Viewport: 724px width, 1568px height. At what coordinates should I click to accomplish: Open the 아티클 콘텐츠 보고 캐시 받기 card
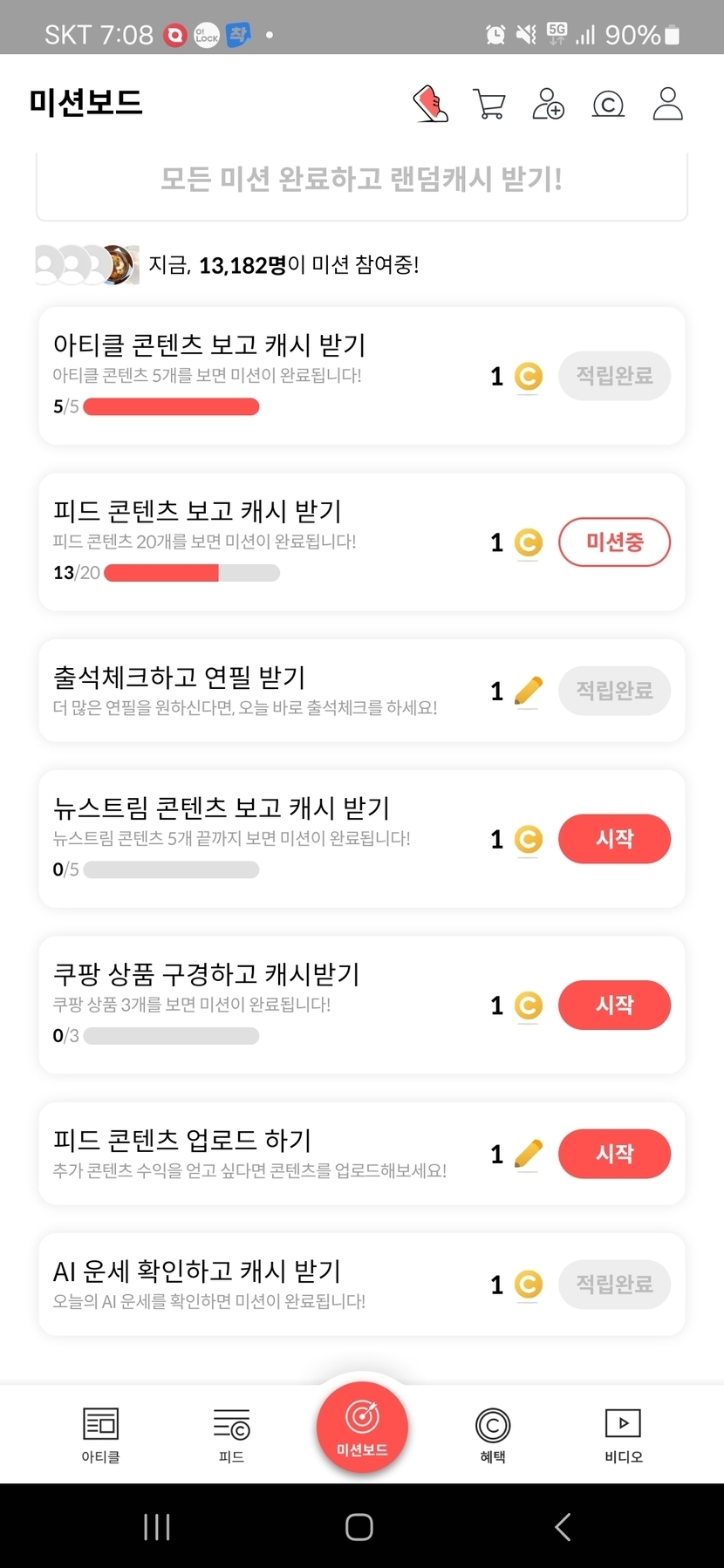tap(262, 375)
